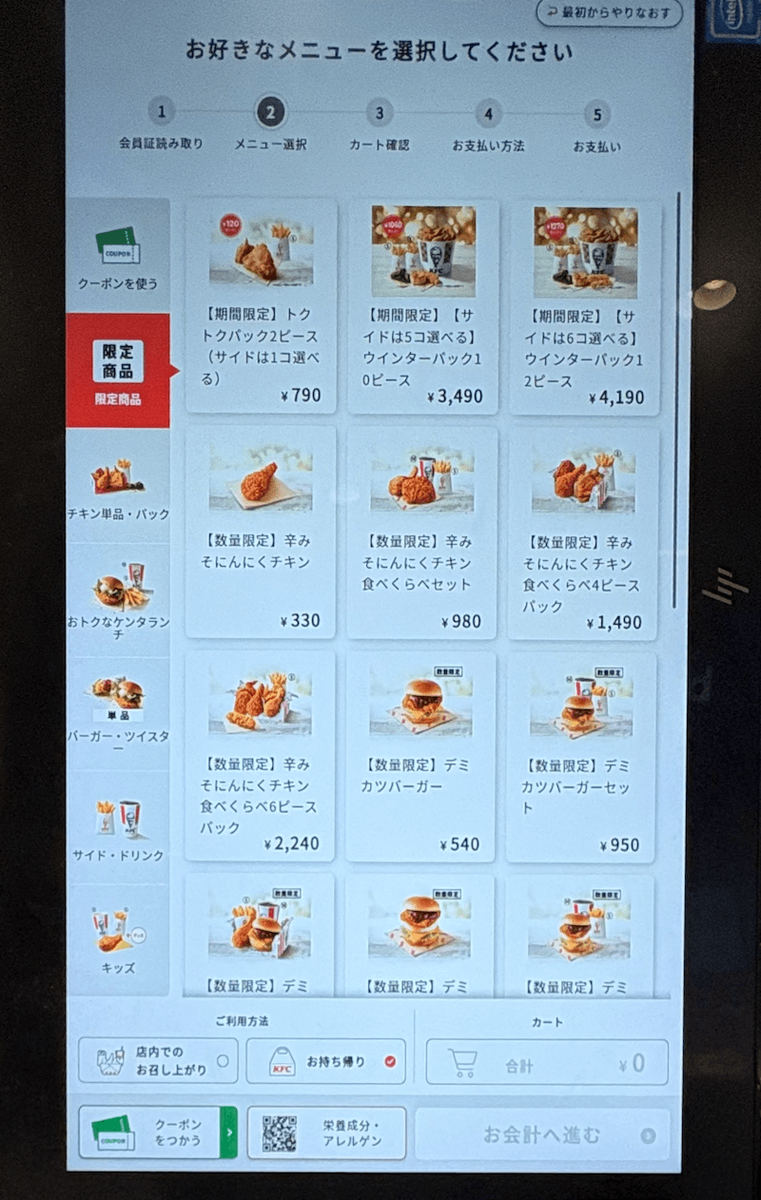
Task: Pick 食べくらべ4ピースパック for ¥1,490
Action: pos(583,533)
